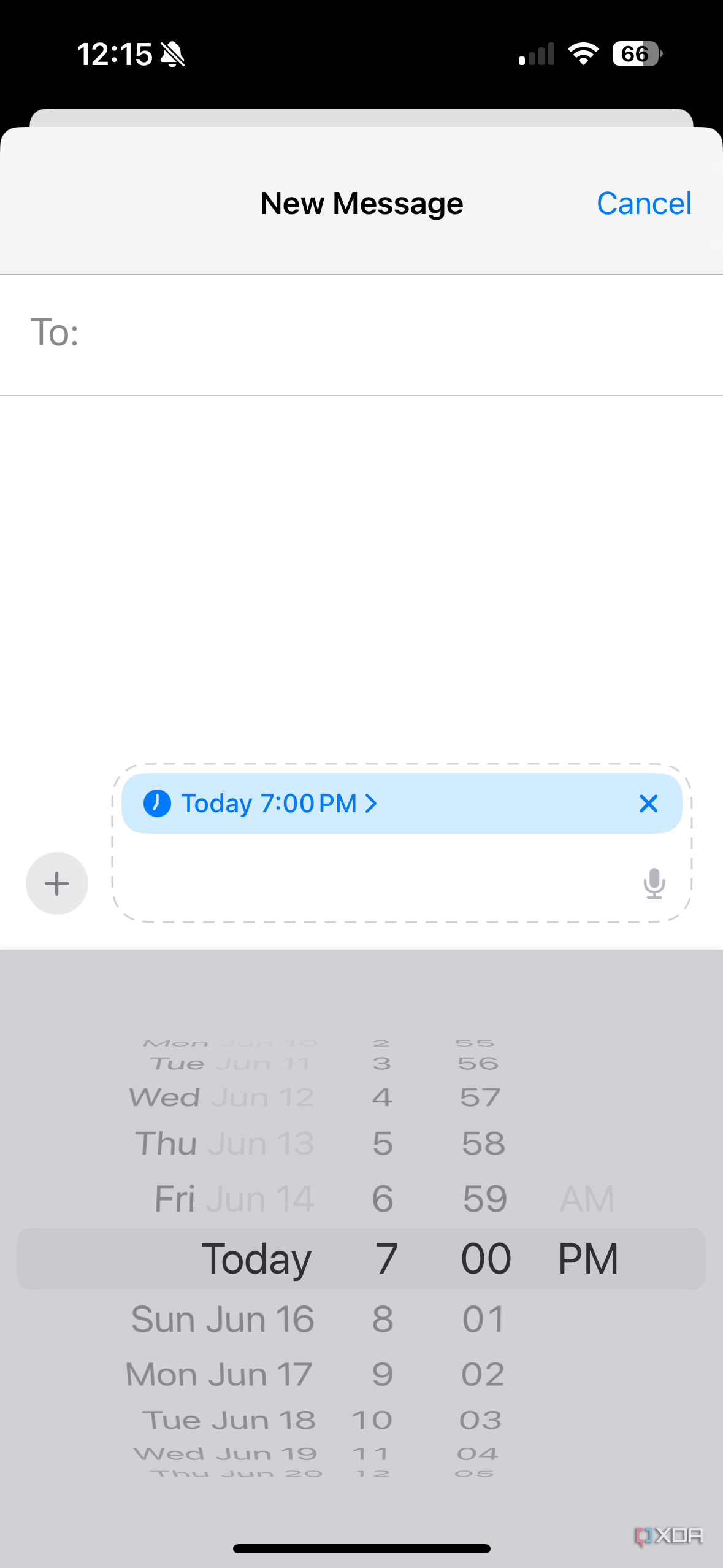This screenshot has height=1568, width=723.
Task: Click the Wi-Fi status icon
Action: [583, 54]
